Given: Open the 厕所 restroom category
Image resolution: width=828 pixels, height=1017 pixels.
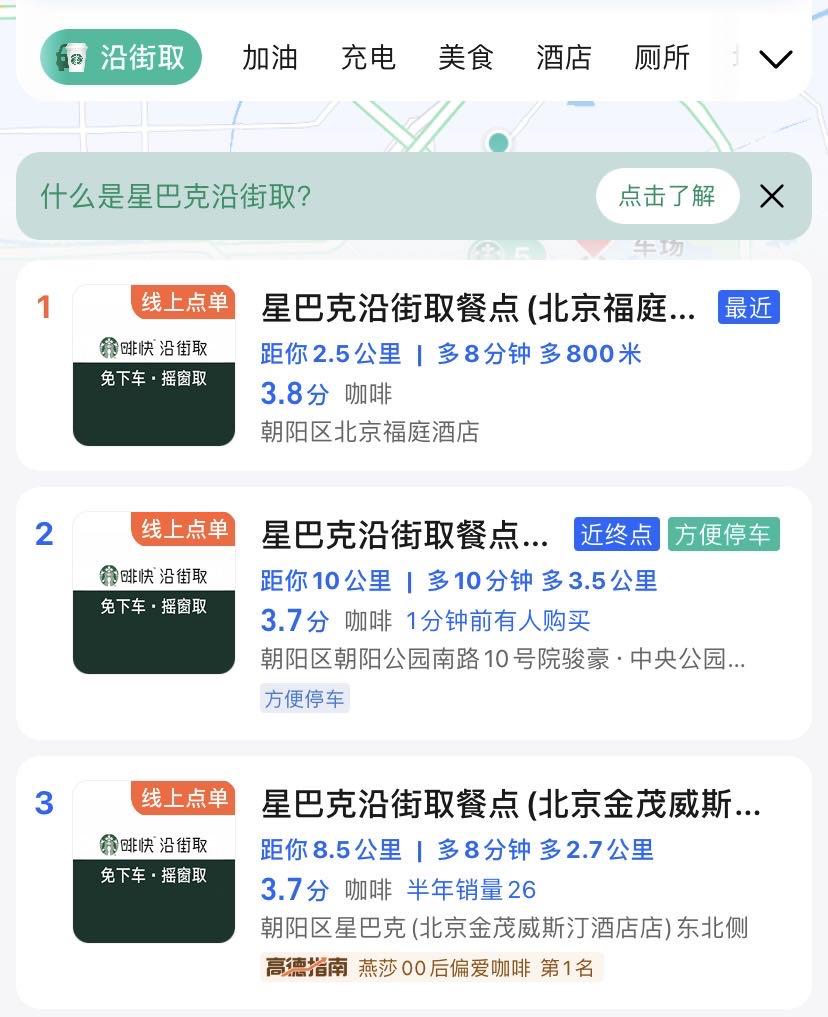Looking at the screenshot, I should point(661,58).
